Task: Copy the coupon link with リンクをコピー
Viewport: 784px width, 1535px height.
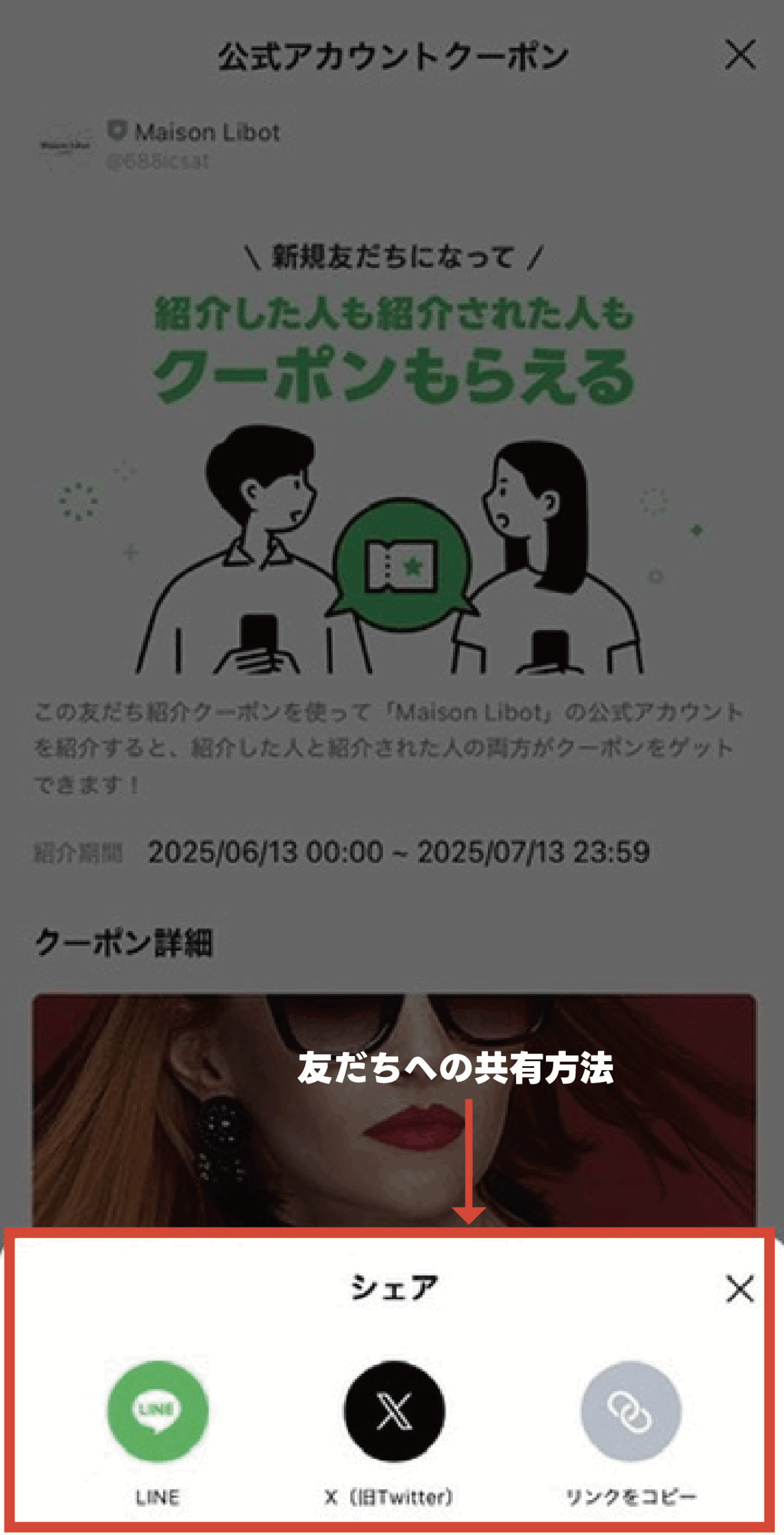Action: (x=631, y=1411)
